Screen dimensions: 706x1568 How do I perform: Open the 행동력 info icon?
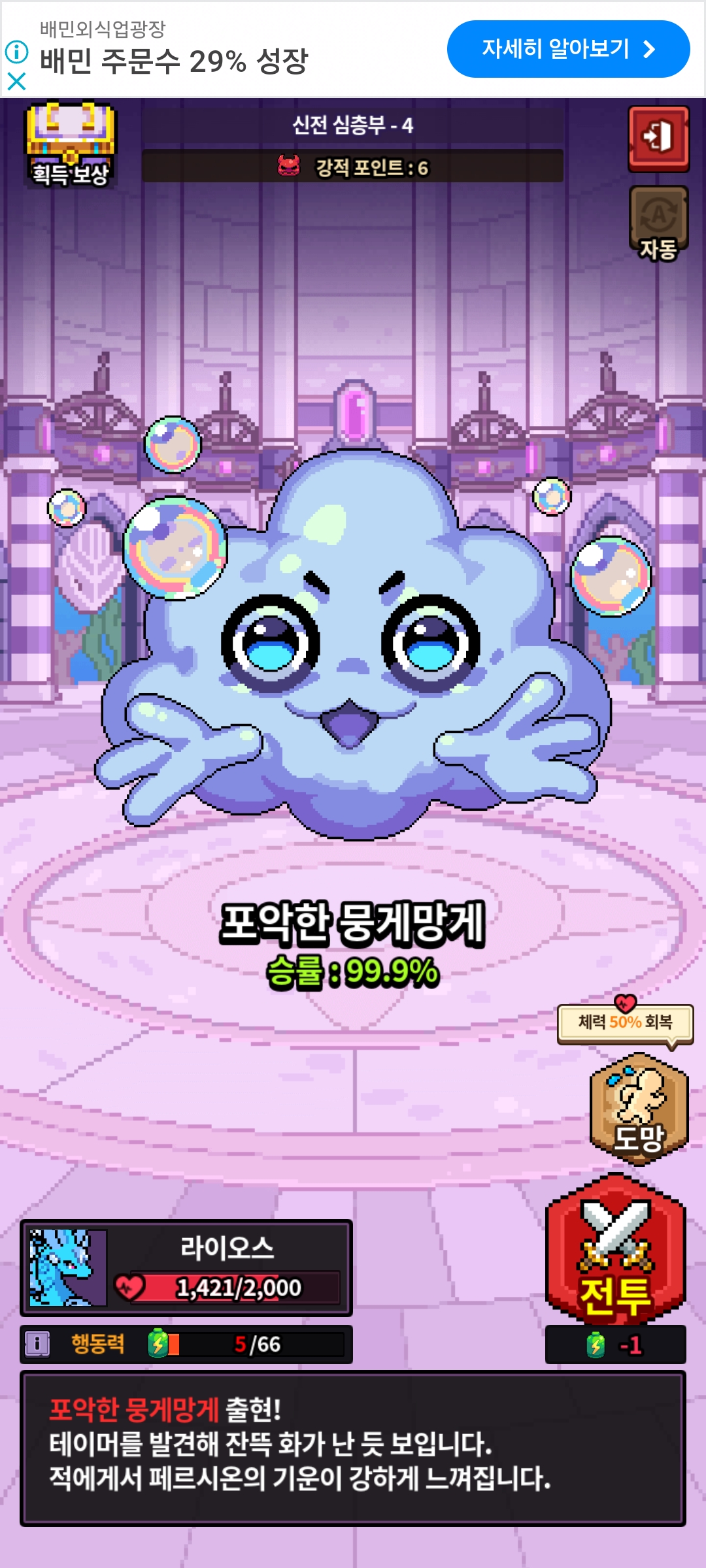point(37,1345)
